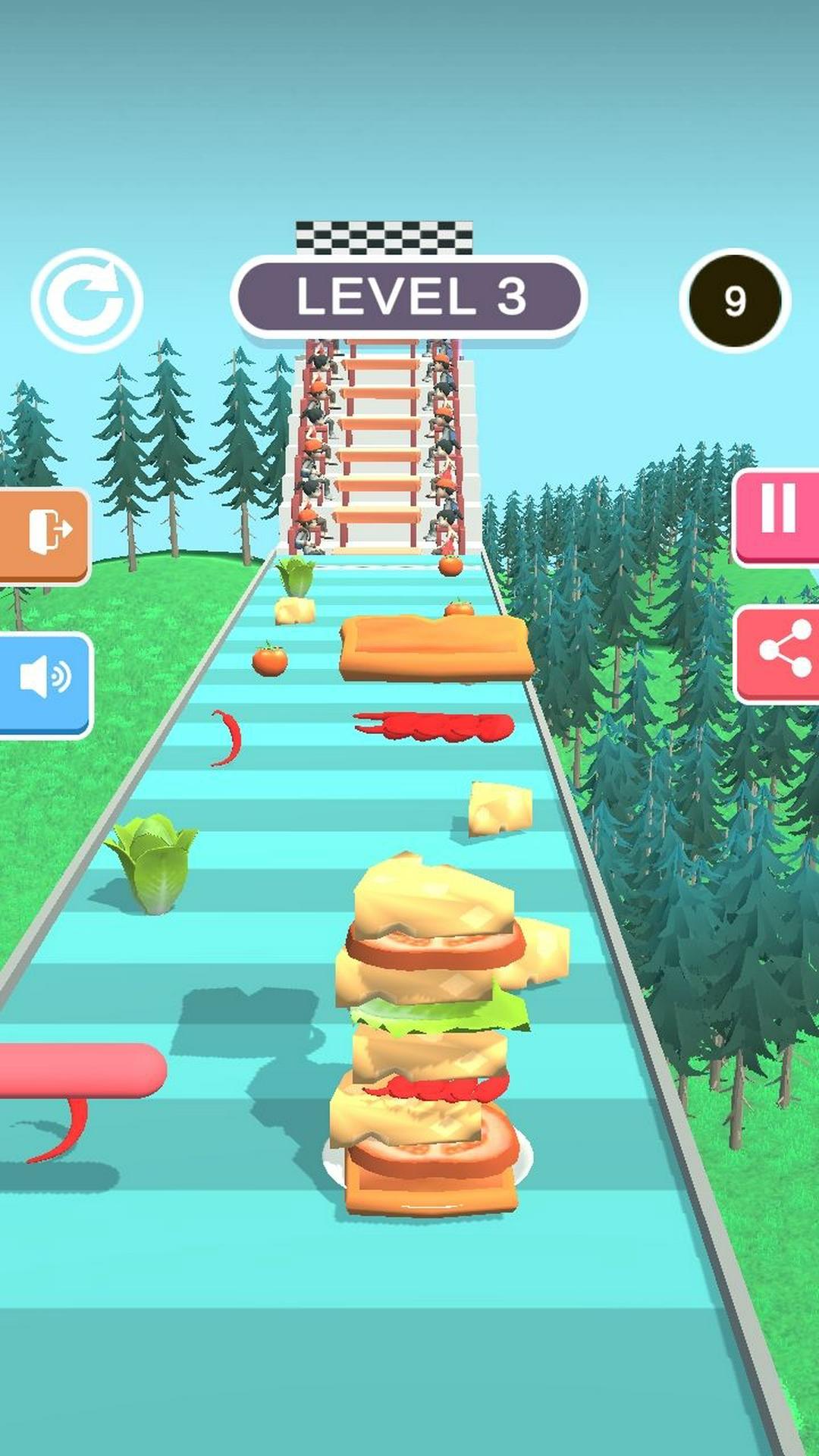Image resolution: width=819 pixels, height=1456 pixels.
Task: Restart the level with the circular arrow
Action: pyautogui.click(x=86, y=300)
